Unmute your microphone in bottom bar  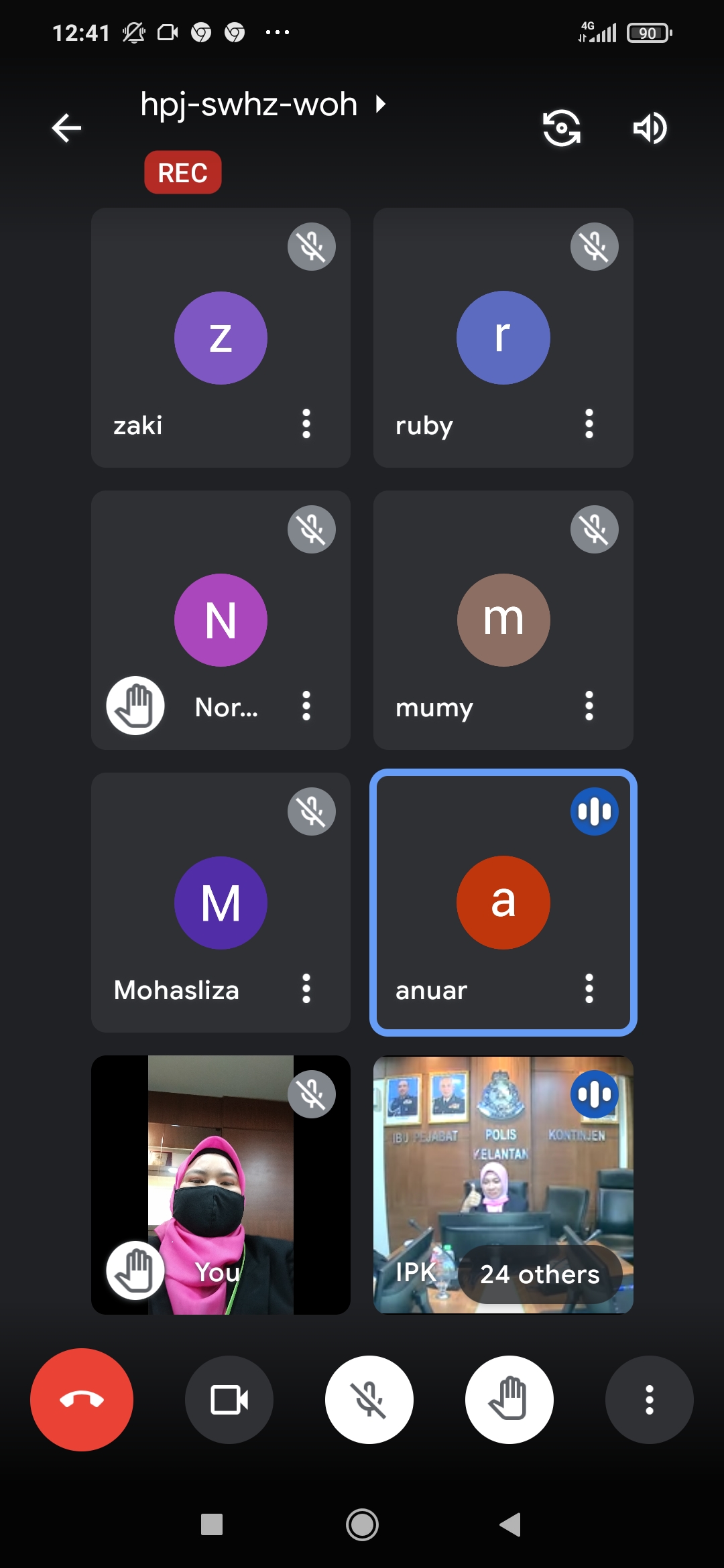pos(369,1400)
